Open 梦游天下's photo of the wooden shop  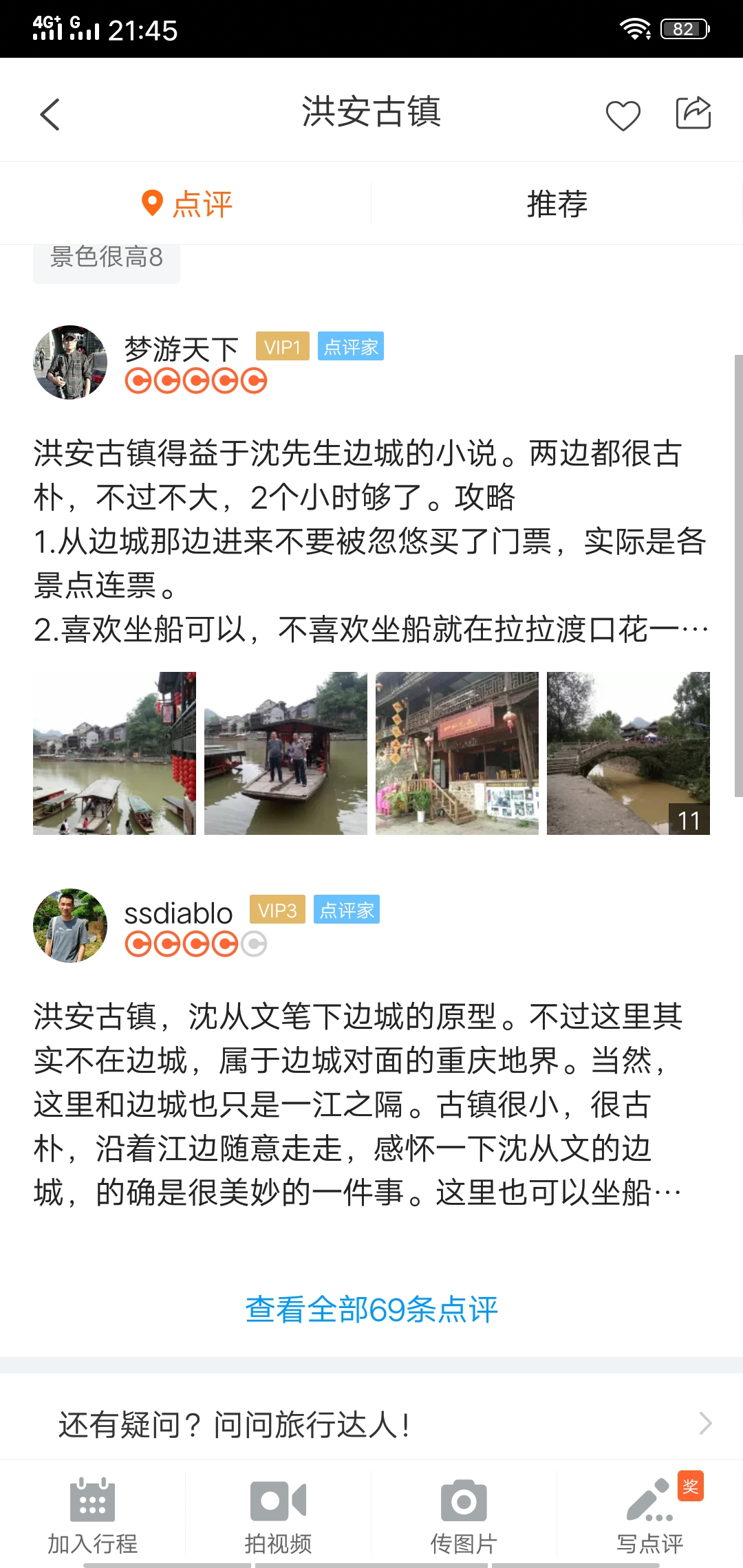coord(457,753)
